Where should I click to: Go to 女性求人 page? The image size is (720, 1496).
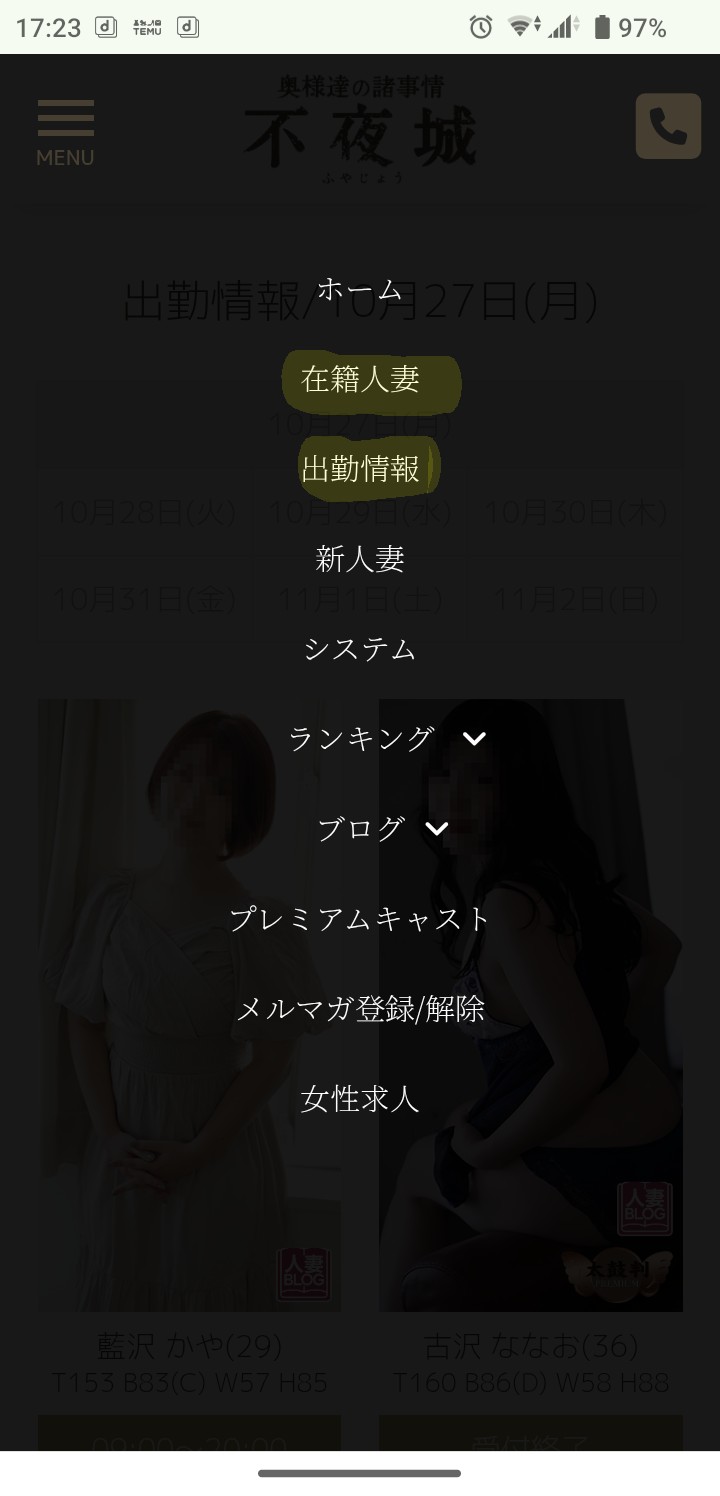tap(360, 1099)
